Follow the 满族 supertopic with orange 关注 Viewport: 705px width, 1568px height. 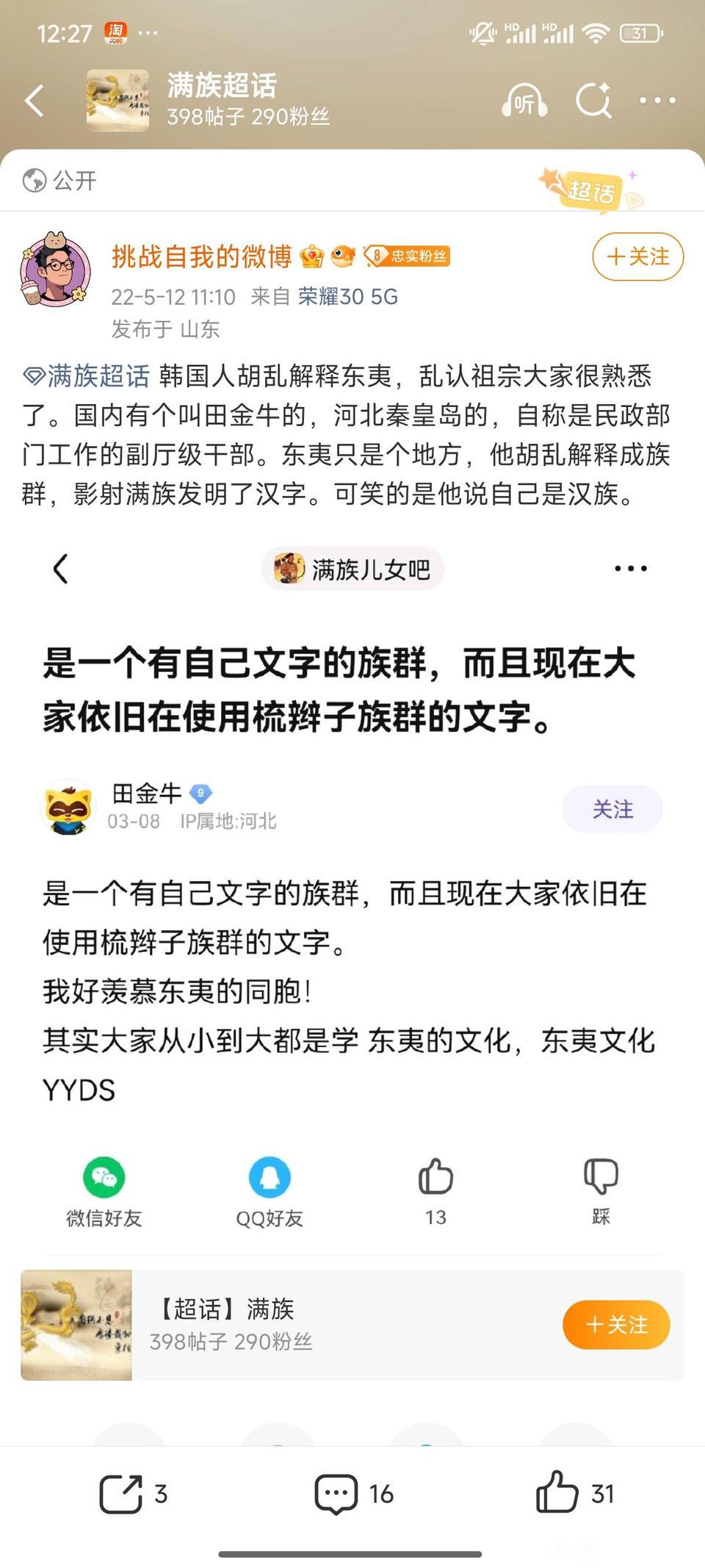click(616, 1325)
